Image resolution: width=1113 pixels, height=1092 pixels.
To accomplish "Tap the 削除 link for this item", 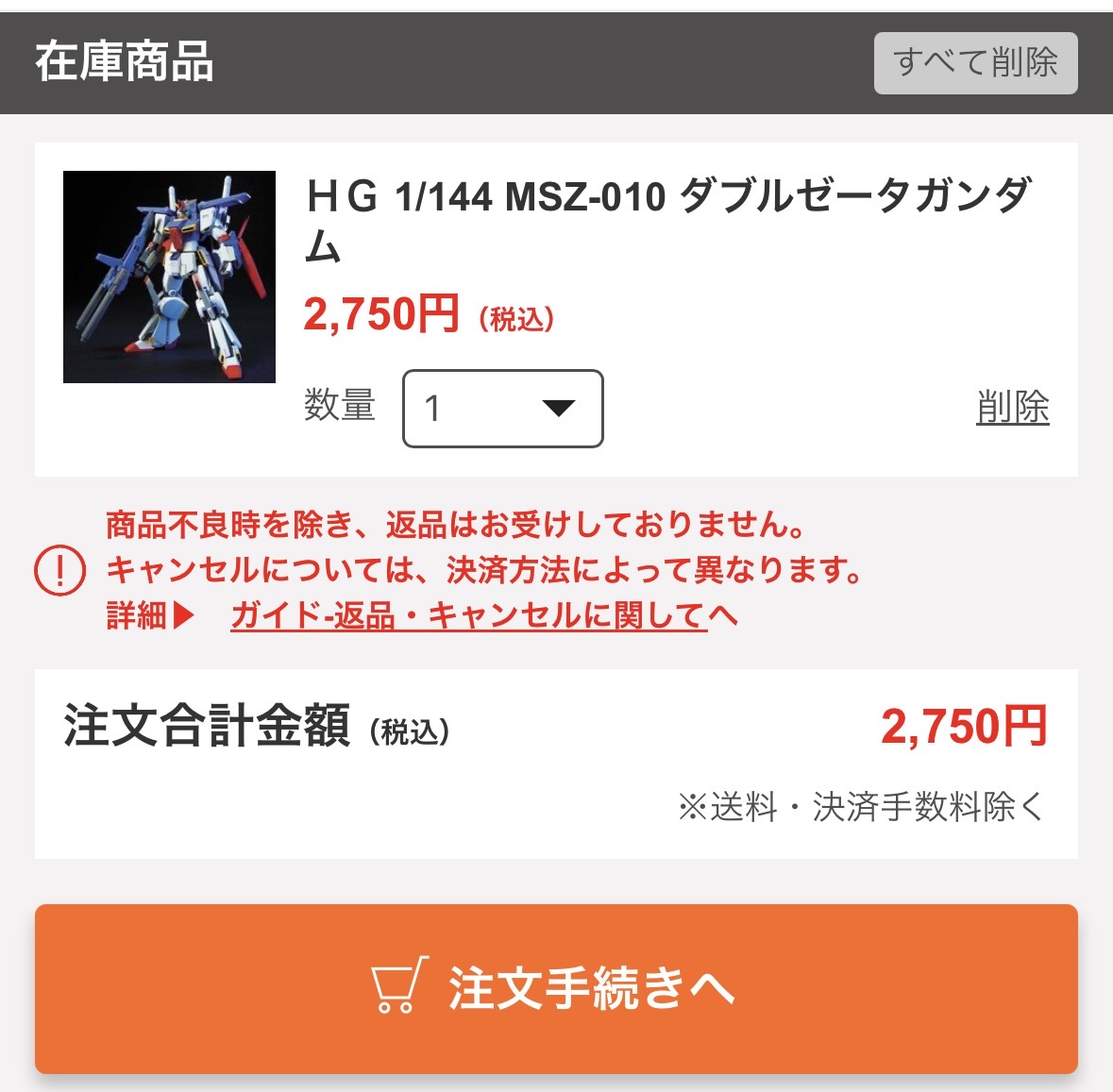I will (x=1012, y=407).
